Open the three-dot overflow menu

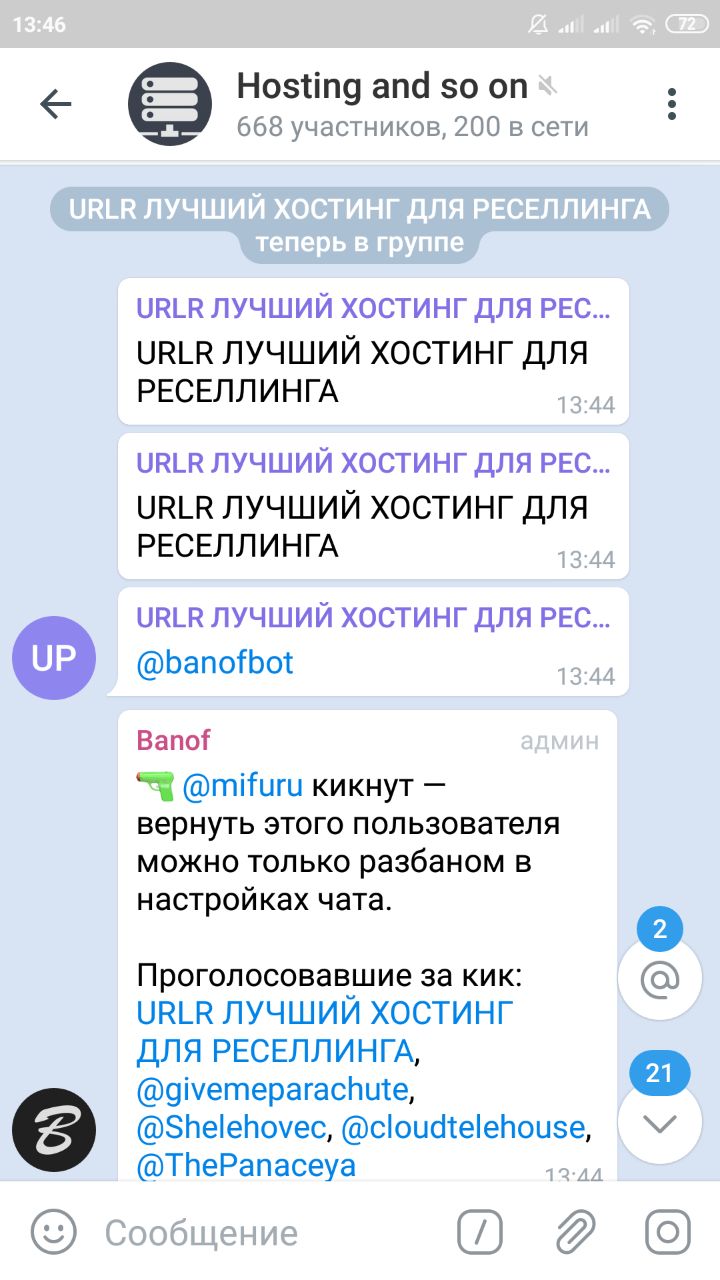pyautogui.click(x=672, y=104)
